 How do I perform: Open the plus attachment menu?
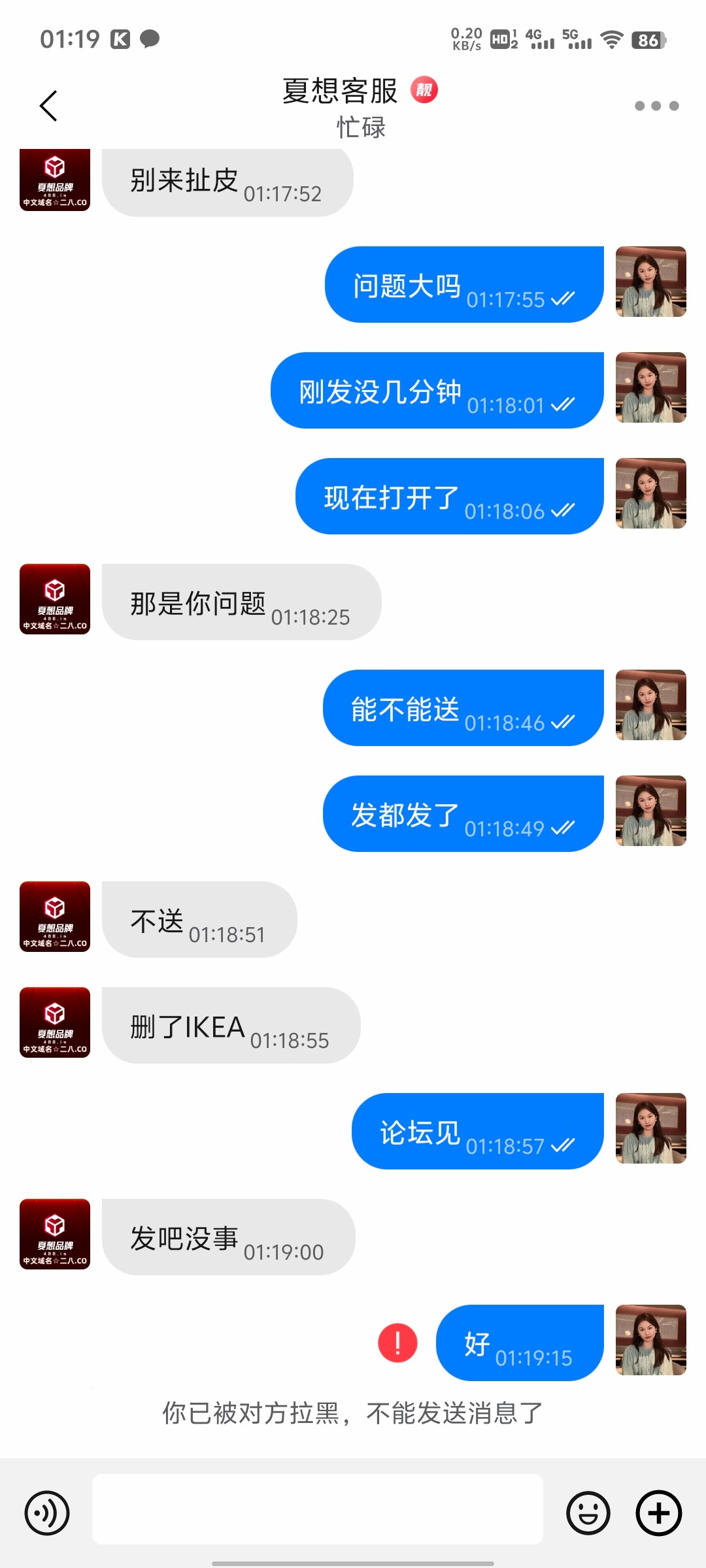[x=659, y=1513]
